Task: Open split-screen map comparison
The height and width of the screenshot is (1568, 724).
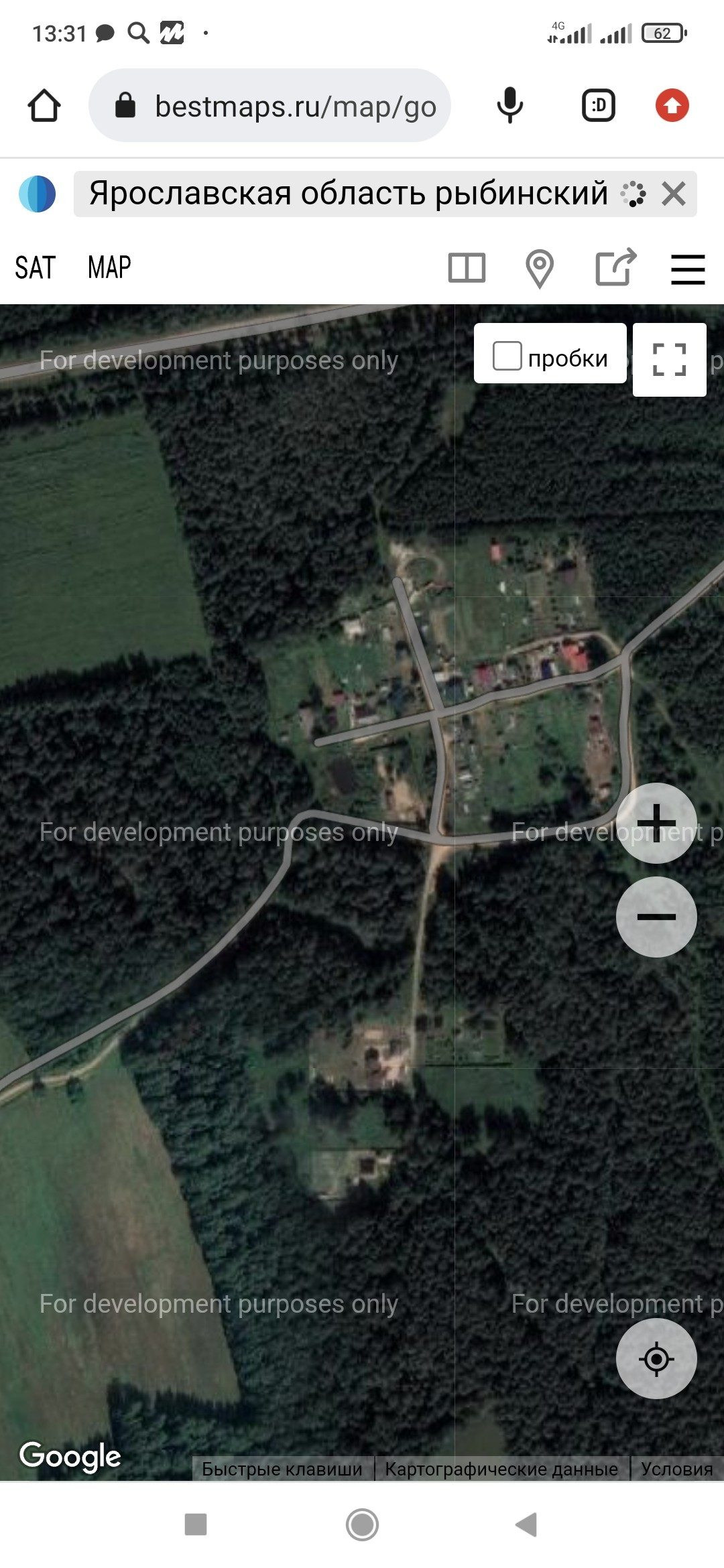Action: coord(467,269)
